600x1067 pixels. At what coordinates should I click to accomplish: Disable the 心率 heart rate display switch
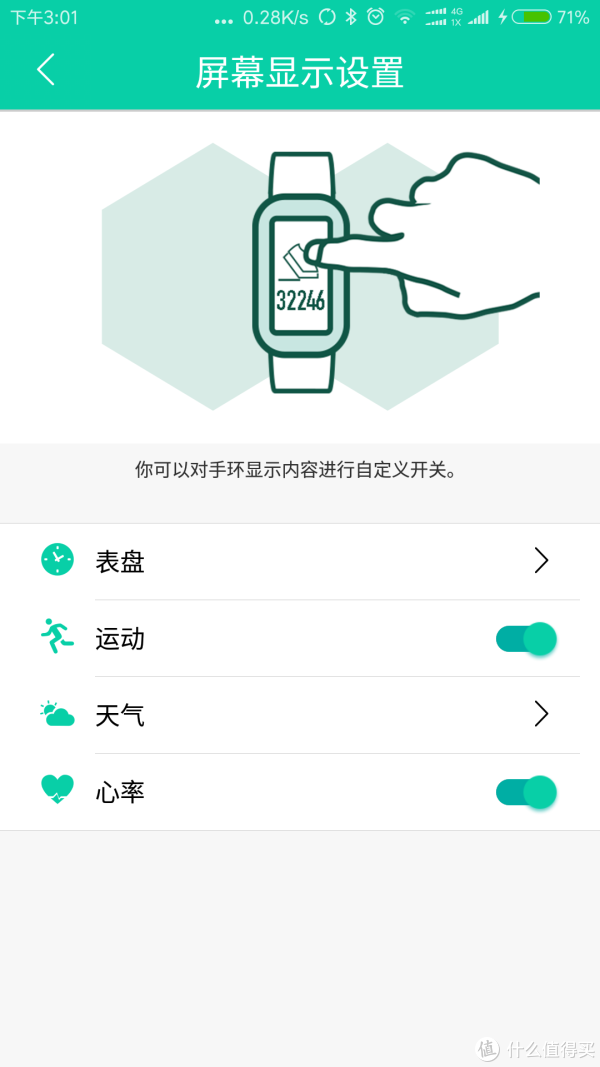click(x=526, y=791)
